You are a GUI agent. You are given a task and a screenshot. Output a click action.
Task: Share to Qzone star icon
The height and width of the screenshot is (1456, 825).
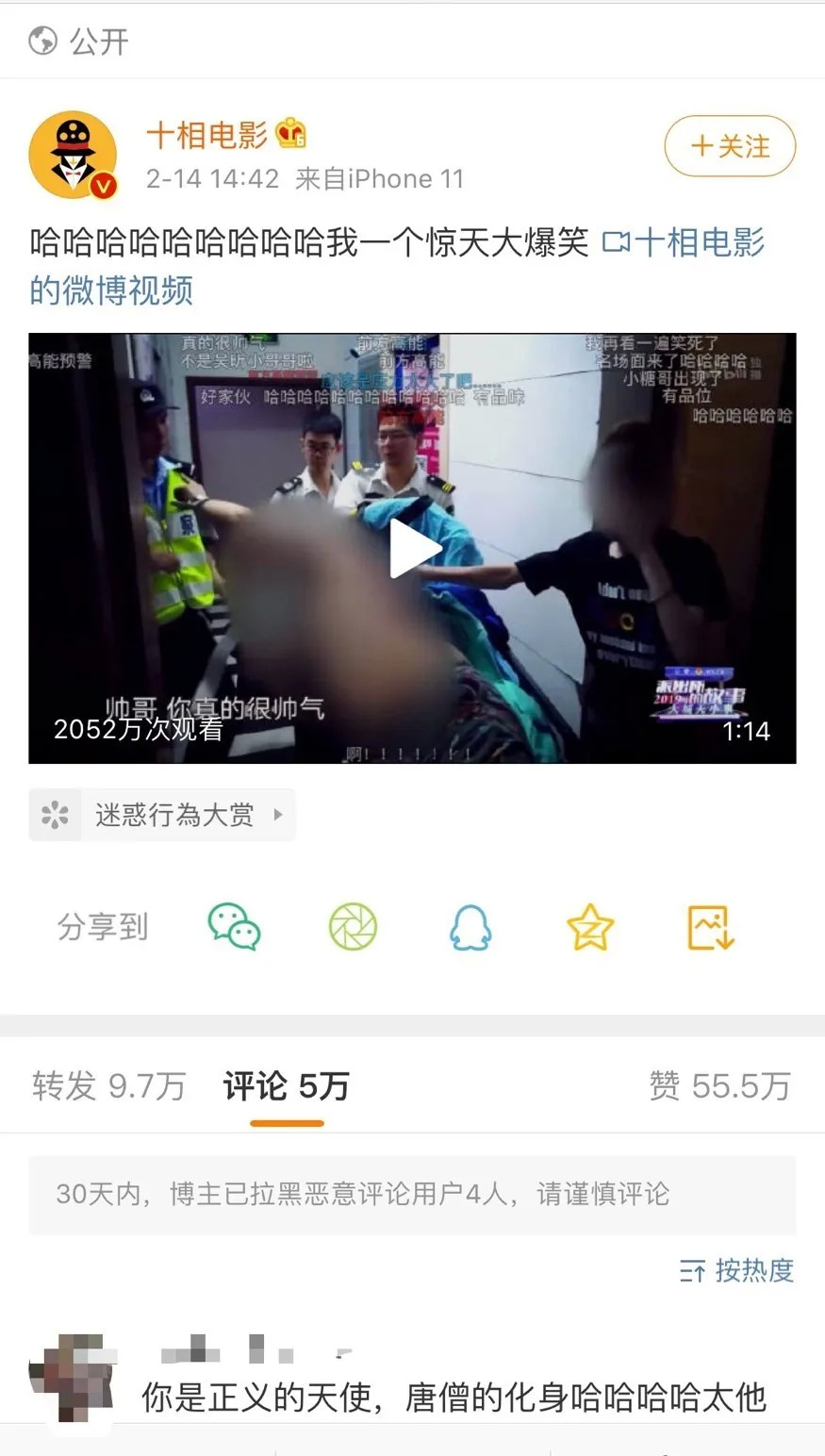point(590,927)
